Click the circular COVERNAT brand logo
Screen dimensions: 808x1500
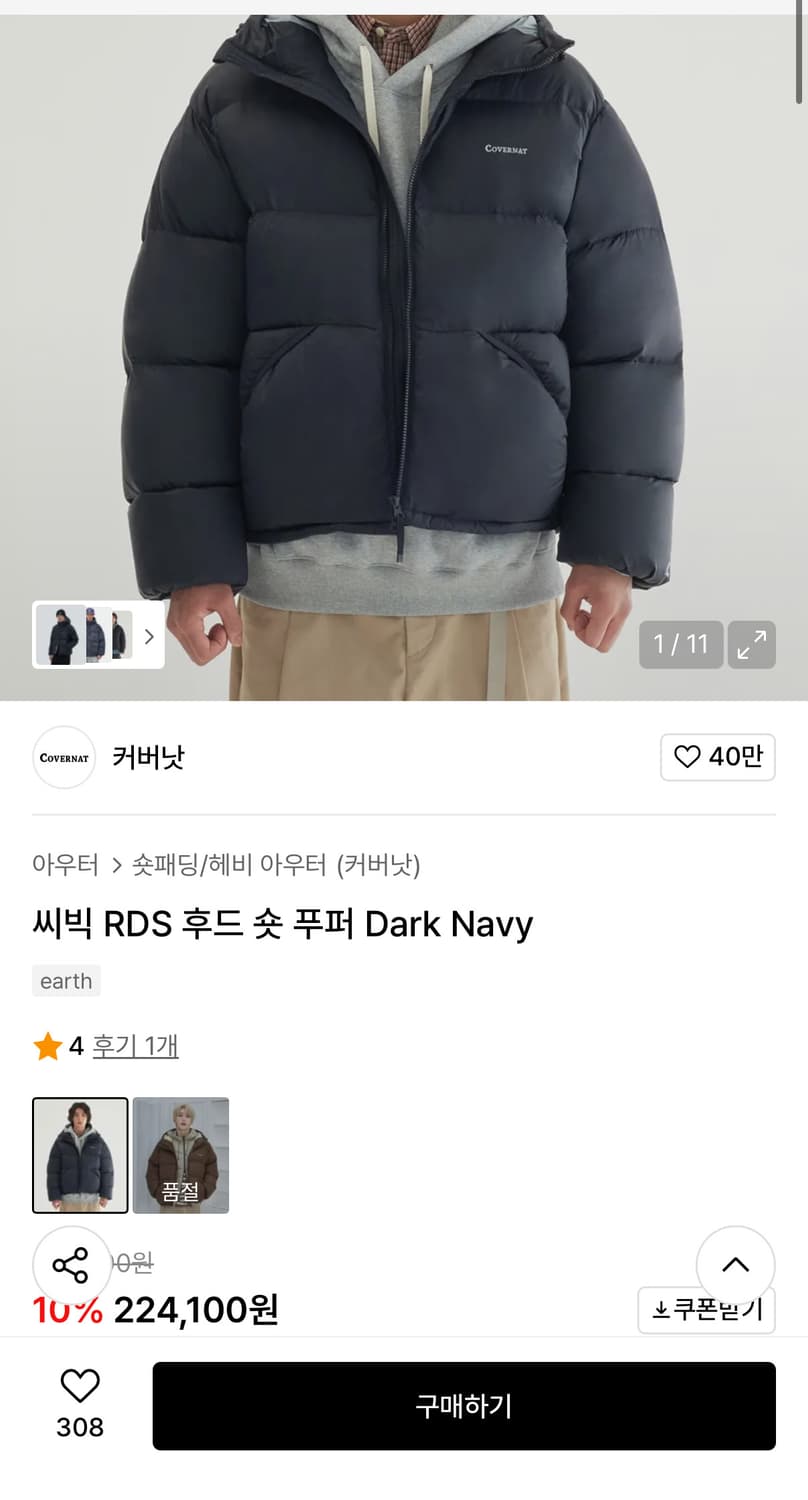pos(63,758)
